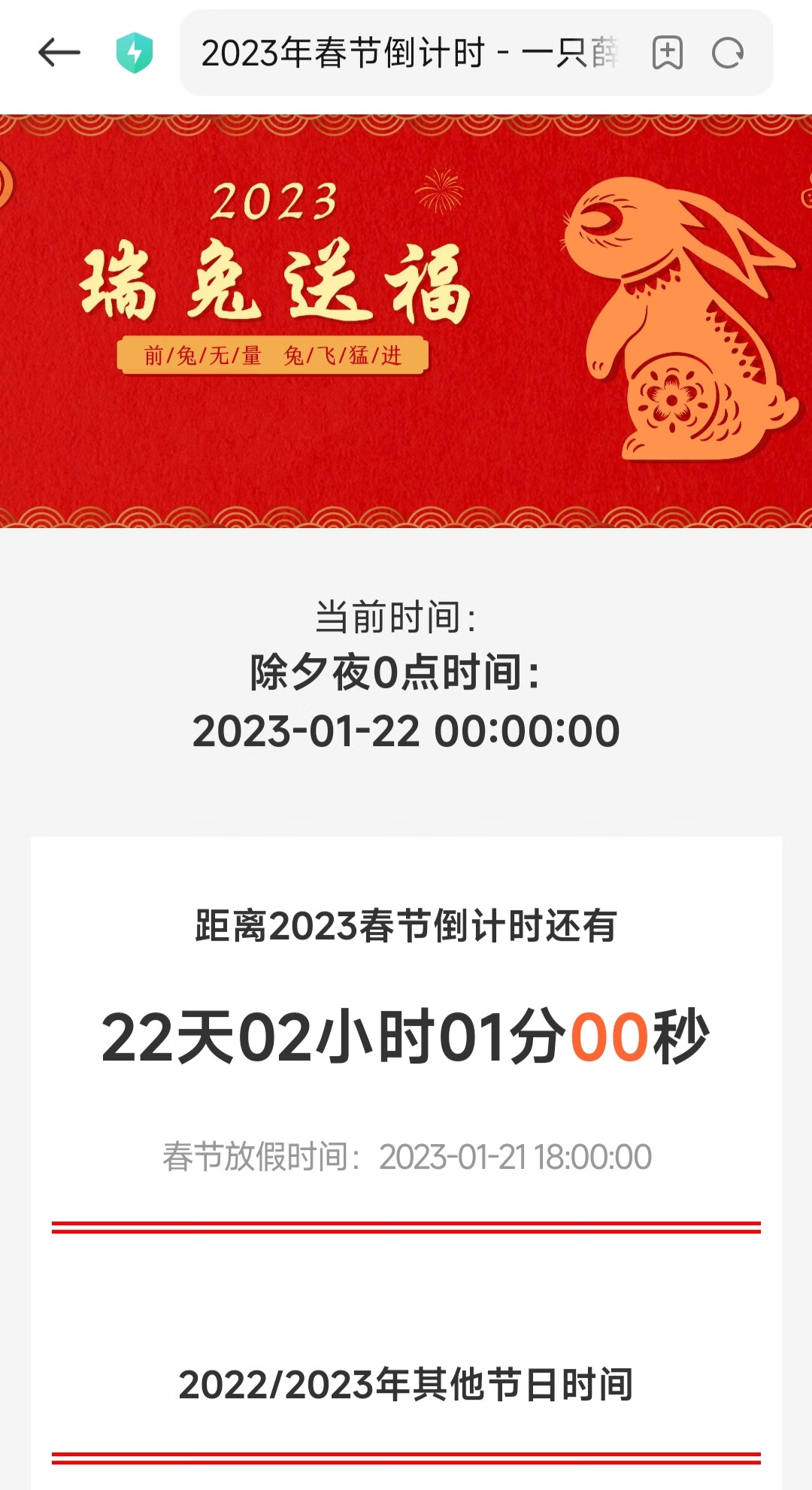
Task: Add this page to bookmarks
Action: coord(667,53)
